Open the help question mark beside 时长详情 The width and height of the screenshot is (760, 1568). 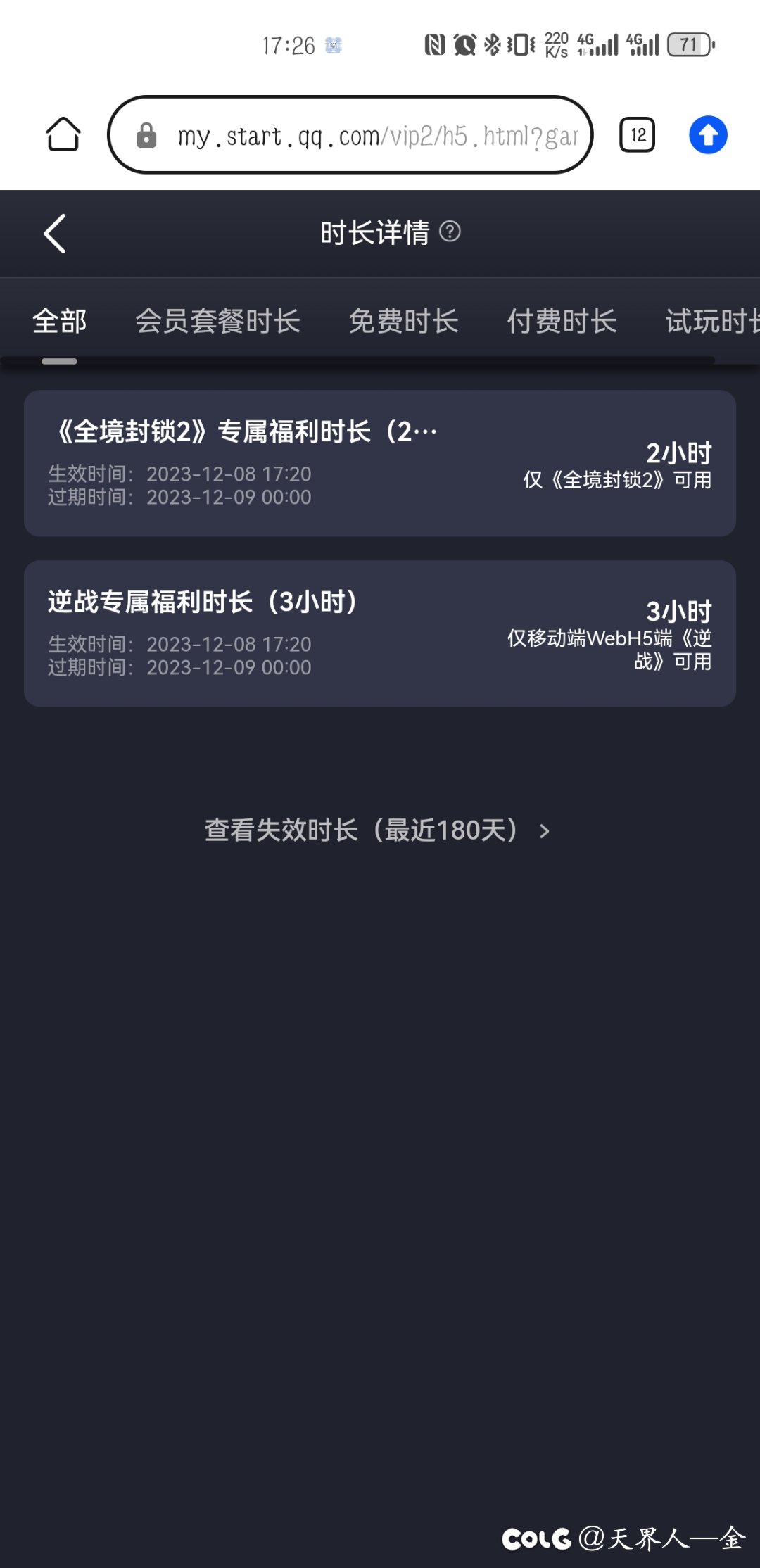(450, 230)
